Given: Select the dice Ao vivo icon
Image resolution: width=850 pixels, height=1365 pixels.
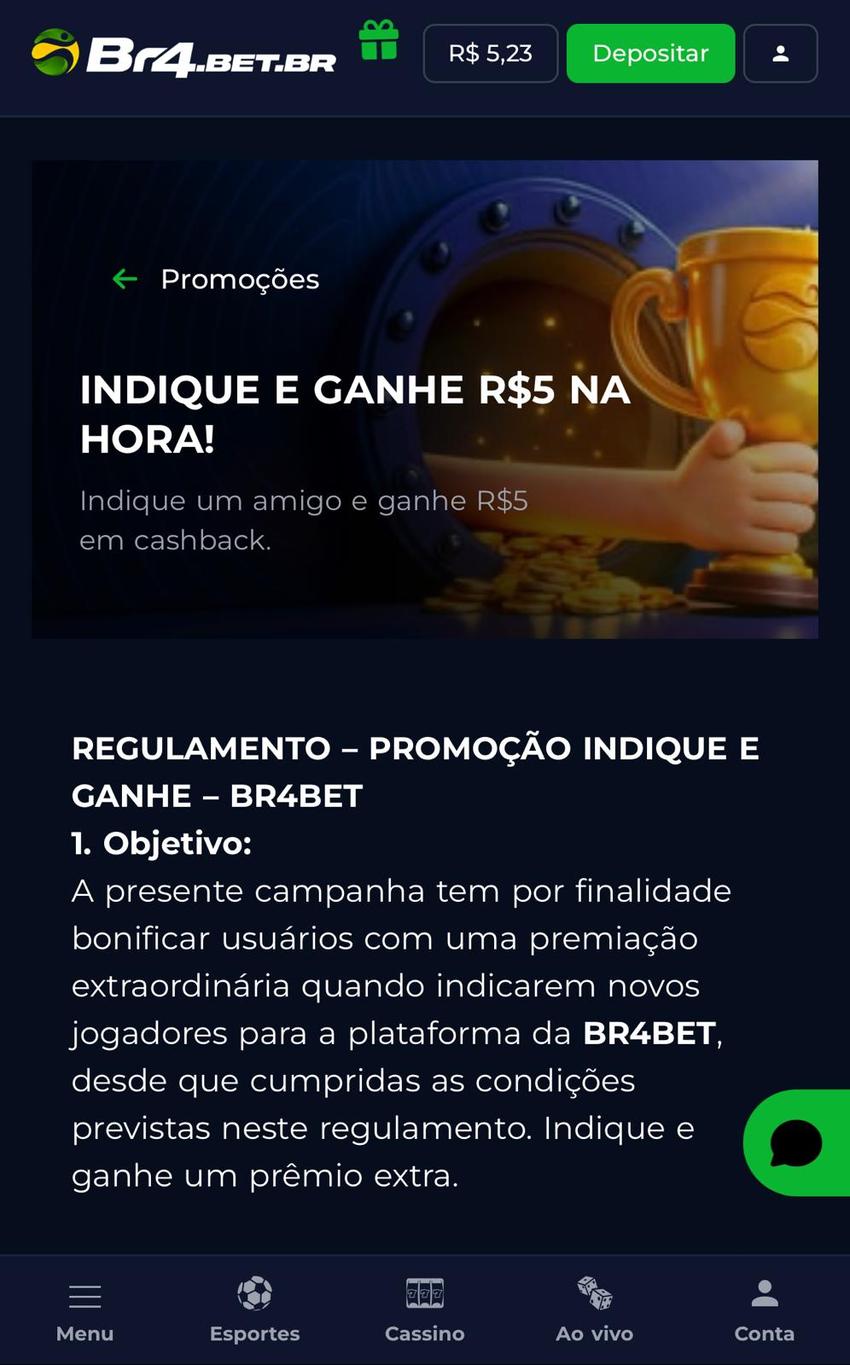Looking at the screenshot, I should point(594,1291).
